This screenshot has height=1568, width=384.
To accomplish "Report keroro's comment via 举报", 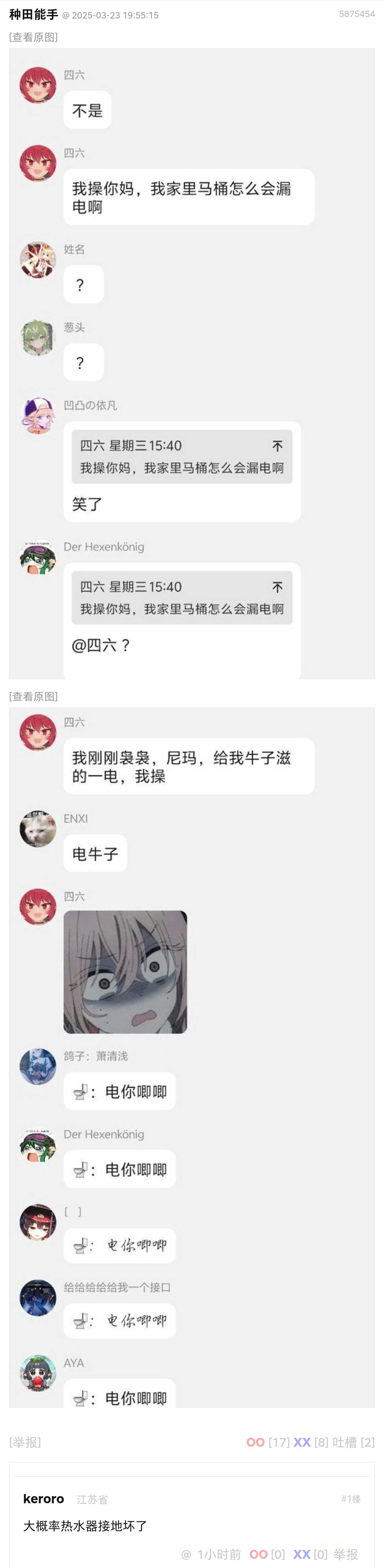I will (x=346, y=1554).
